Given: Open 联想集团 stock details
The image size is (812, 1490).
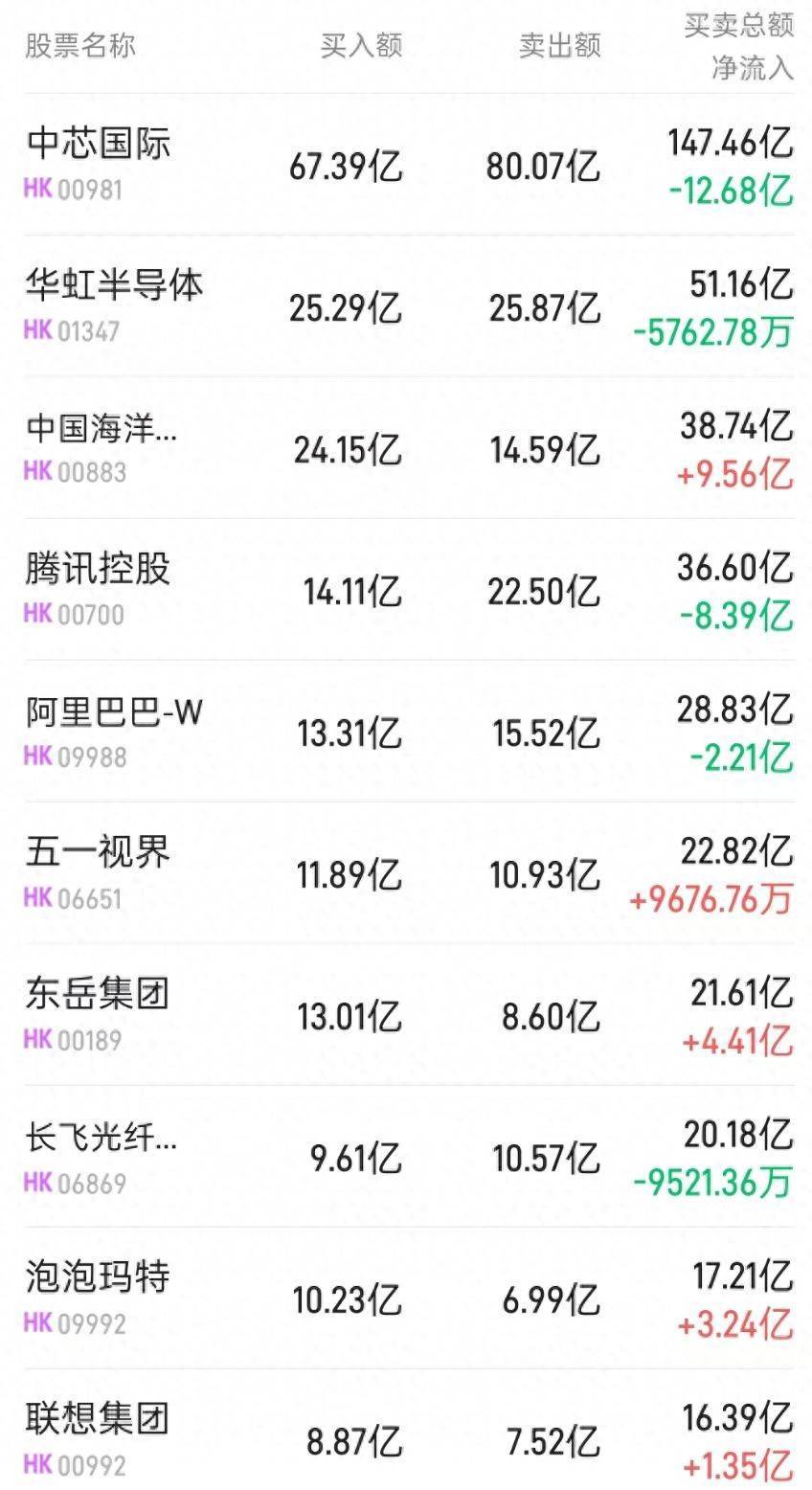Looking at the screenshot, I should click(406, 1430).
